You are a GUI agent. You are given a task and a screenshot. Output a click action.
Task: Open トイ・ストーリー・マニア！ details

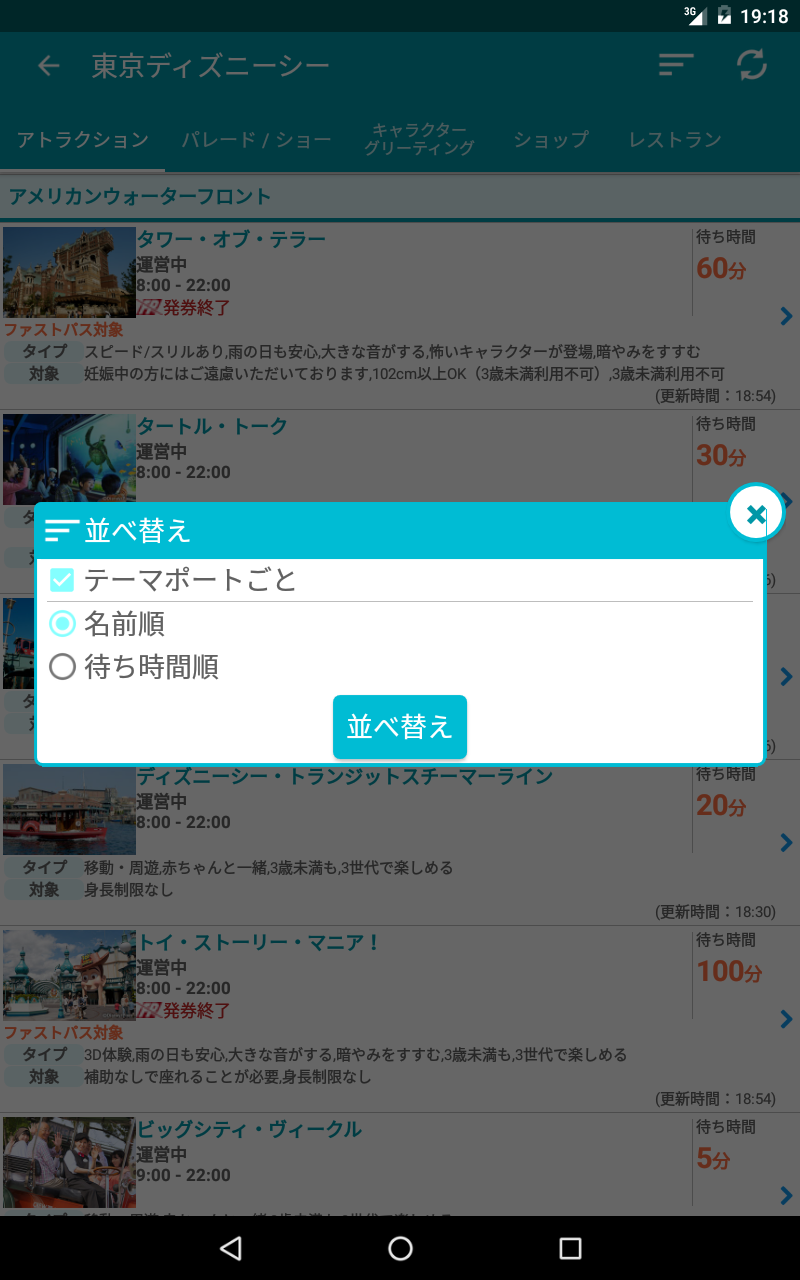[x=400, y=1019]
